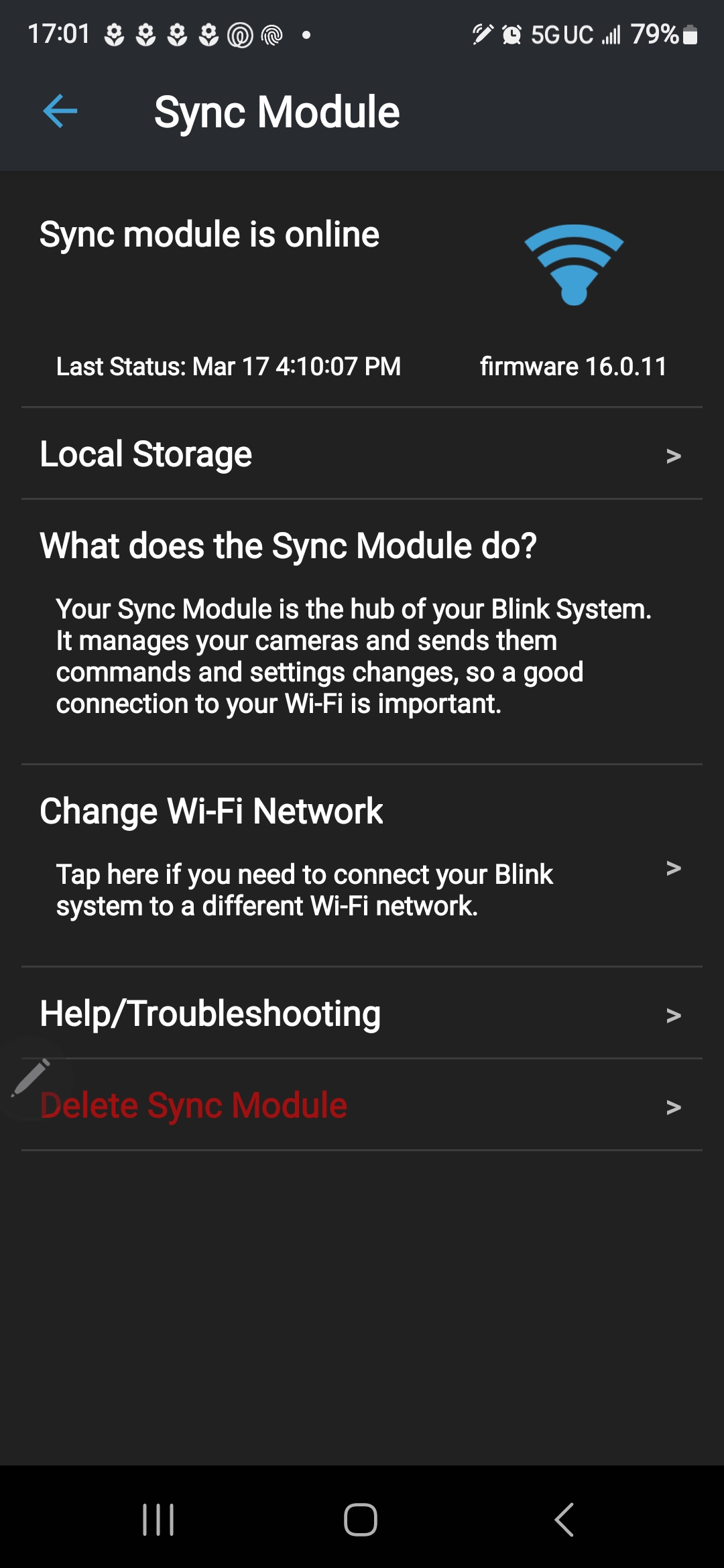Tap the Recents key in navigation bar

tap(158, 1519)
